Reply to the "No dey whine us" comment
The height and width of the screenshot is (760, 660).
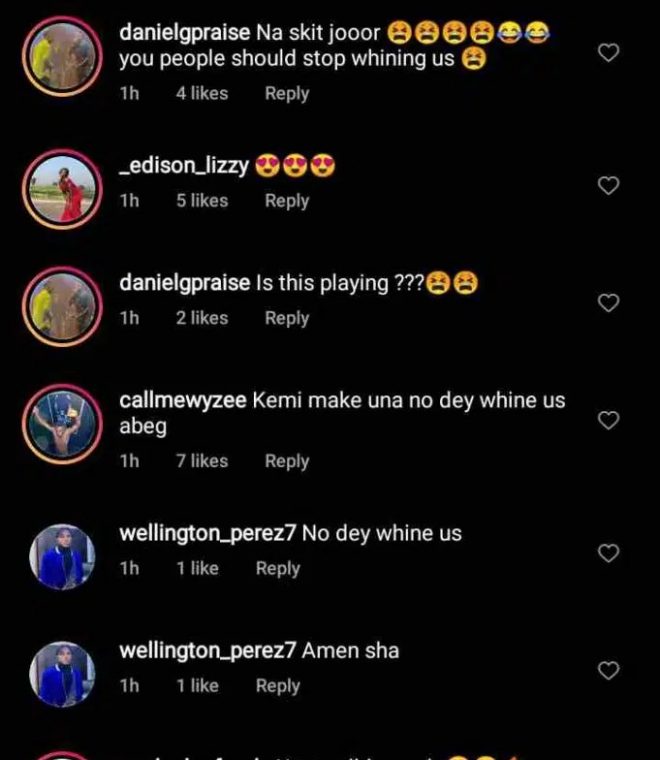[x=277, y=568]
